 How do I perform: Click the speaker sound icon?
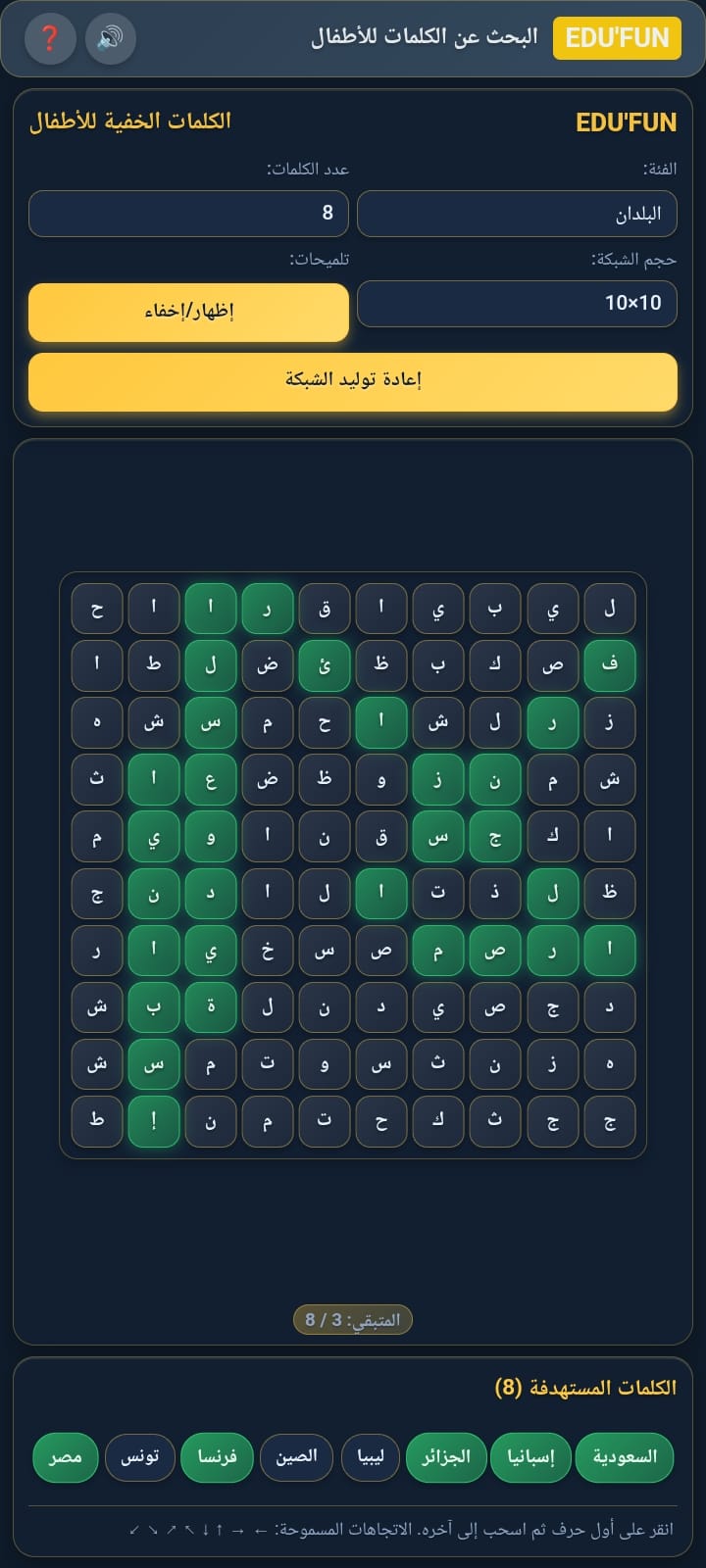click(x=108, y=39)
